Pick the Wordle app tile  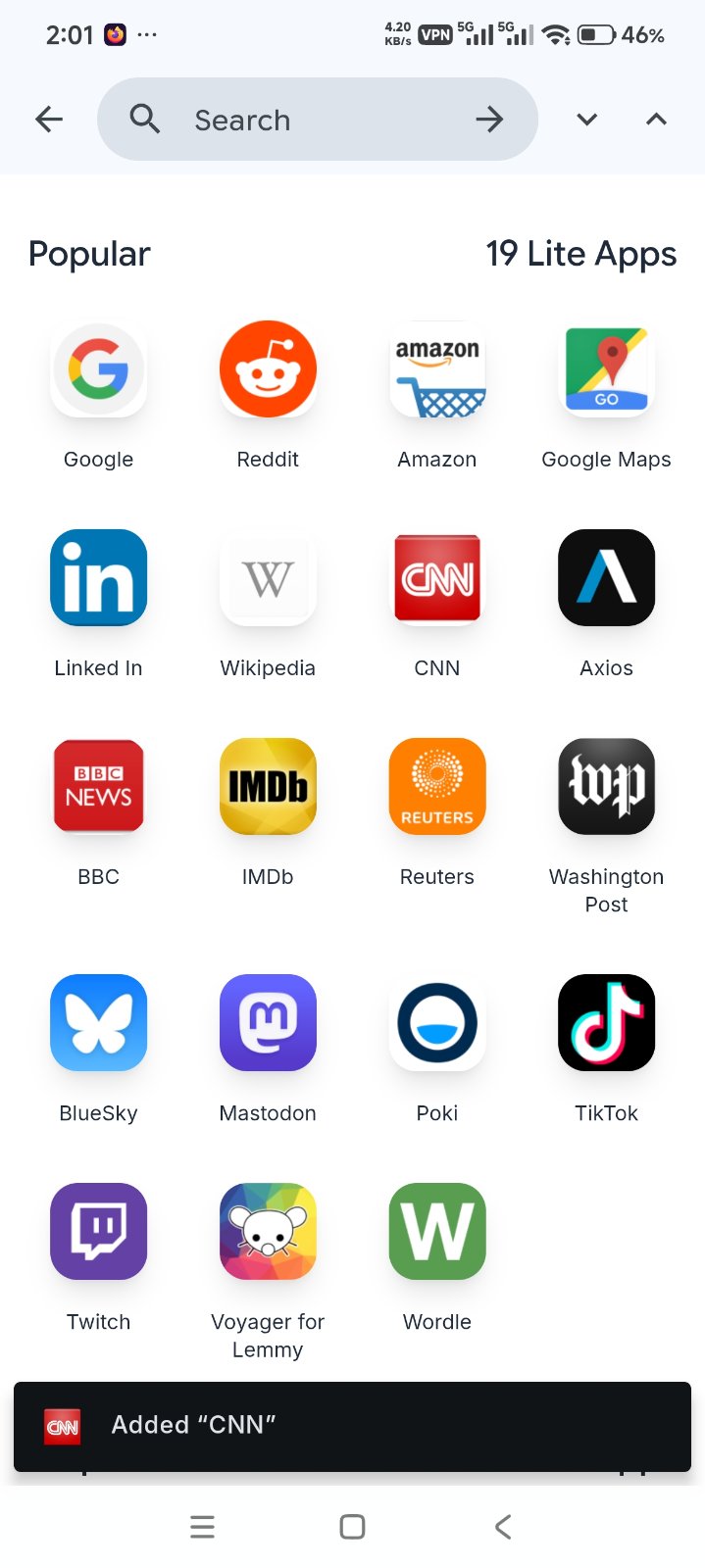[x=437, y=1232]
